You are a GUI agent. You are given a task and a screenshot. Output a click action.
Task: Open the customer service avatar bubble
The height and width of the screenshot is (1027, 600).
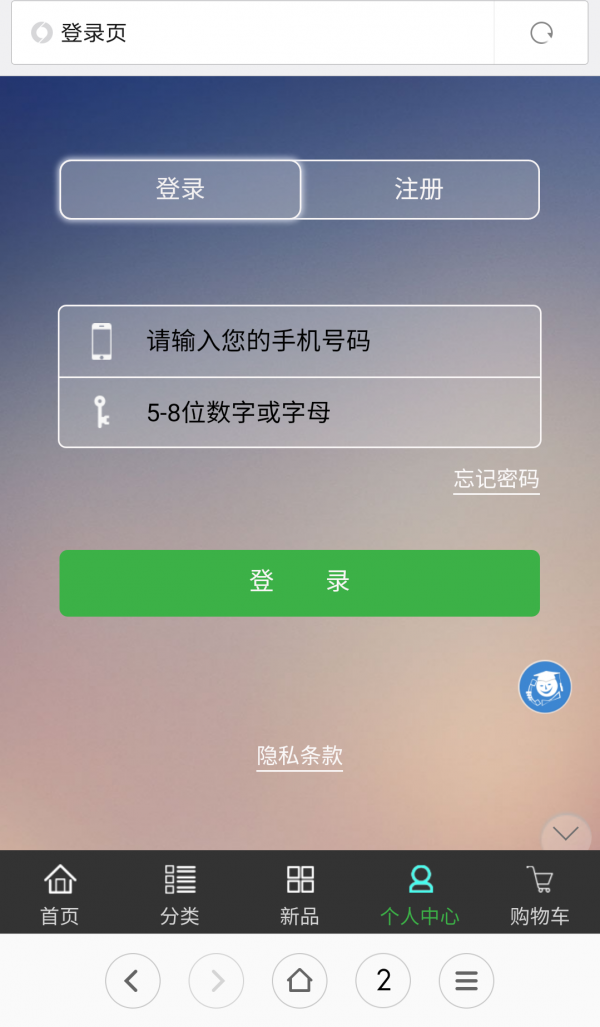[x=545, y=687]
